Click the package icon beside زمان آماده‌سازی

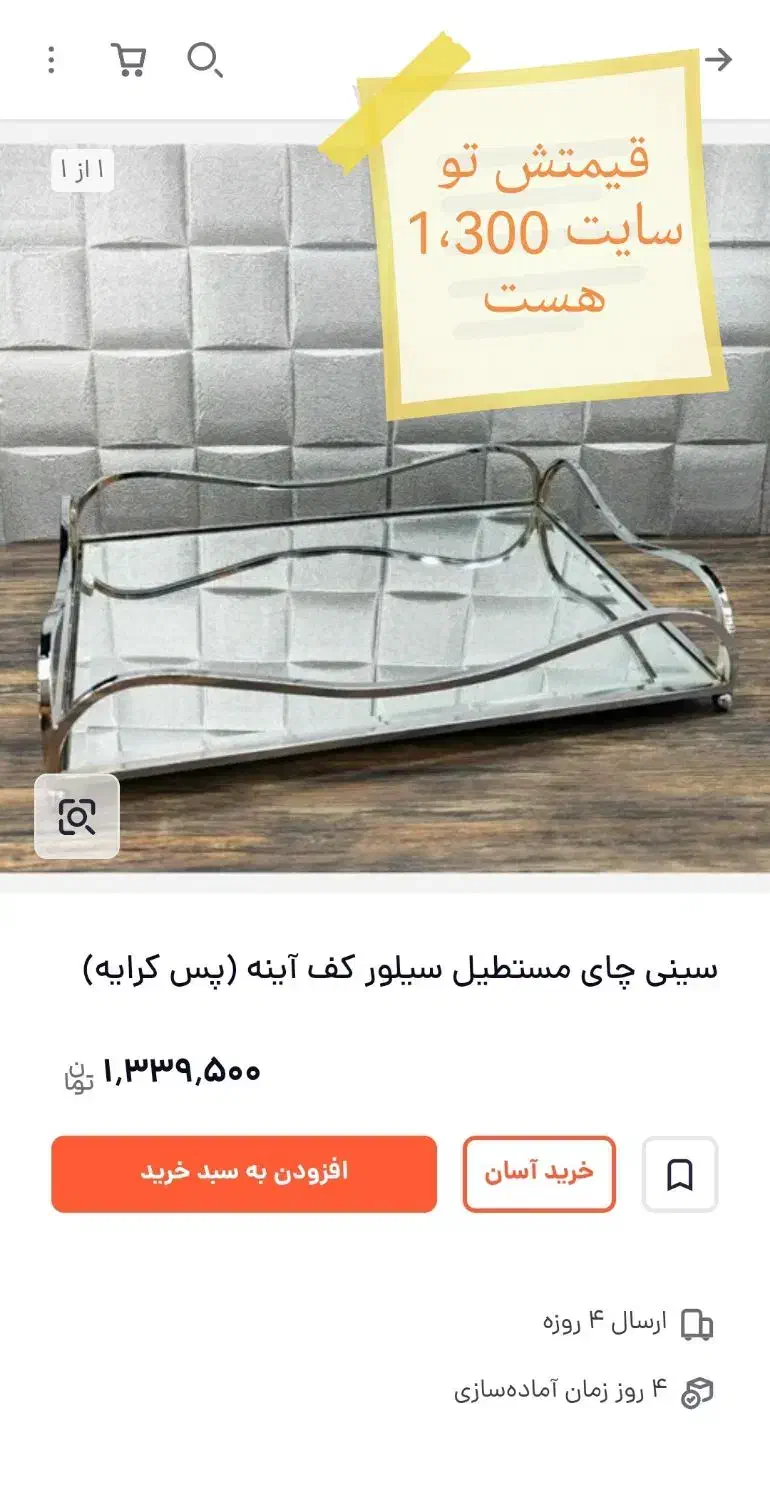point(693,1390)
